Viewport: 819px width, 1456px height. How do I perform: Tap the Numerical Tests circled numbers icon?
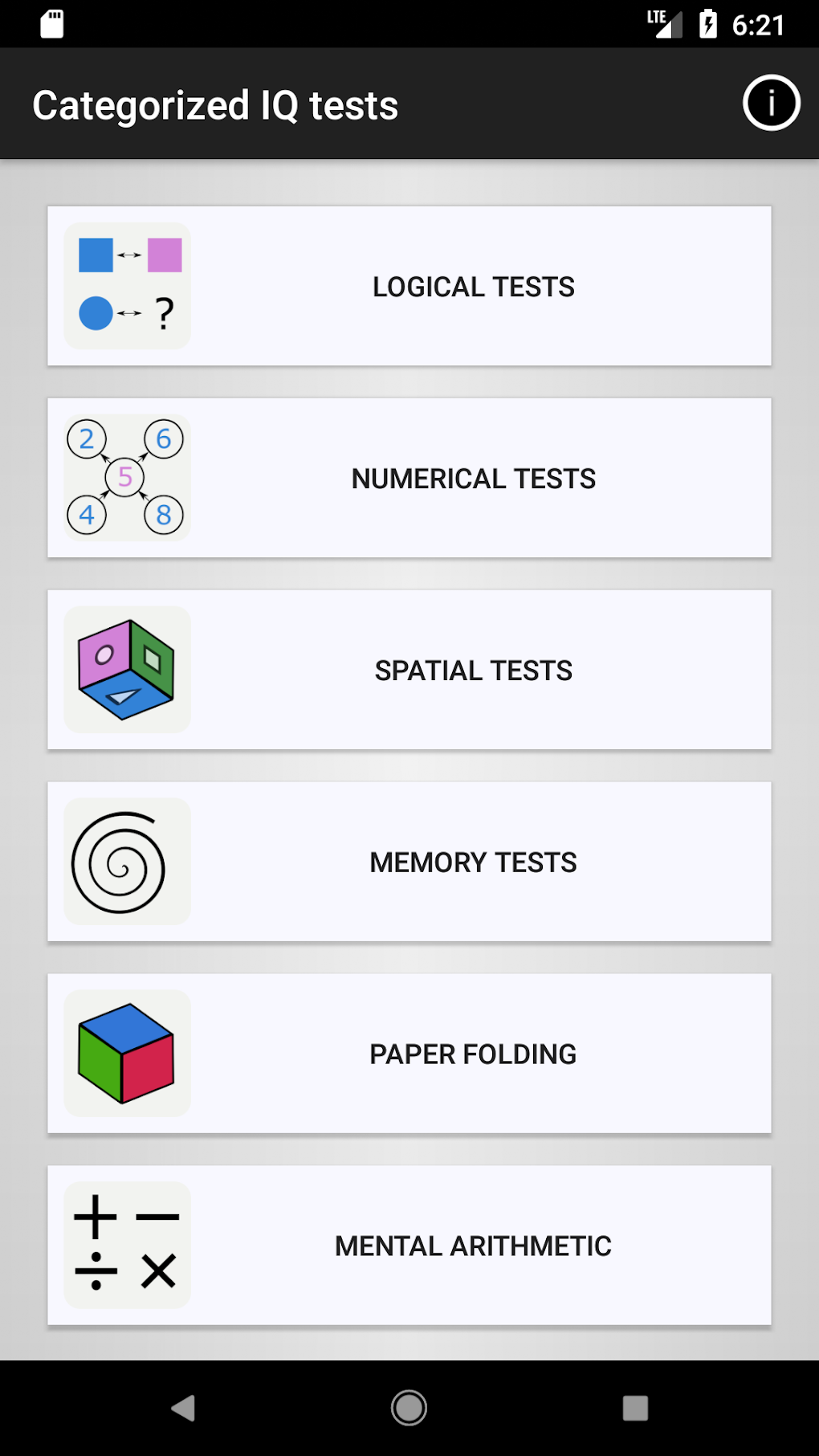point(126,477)
